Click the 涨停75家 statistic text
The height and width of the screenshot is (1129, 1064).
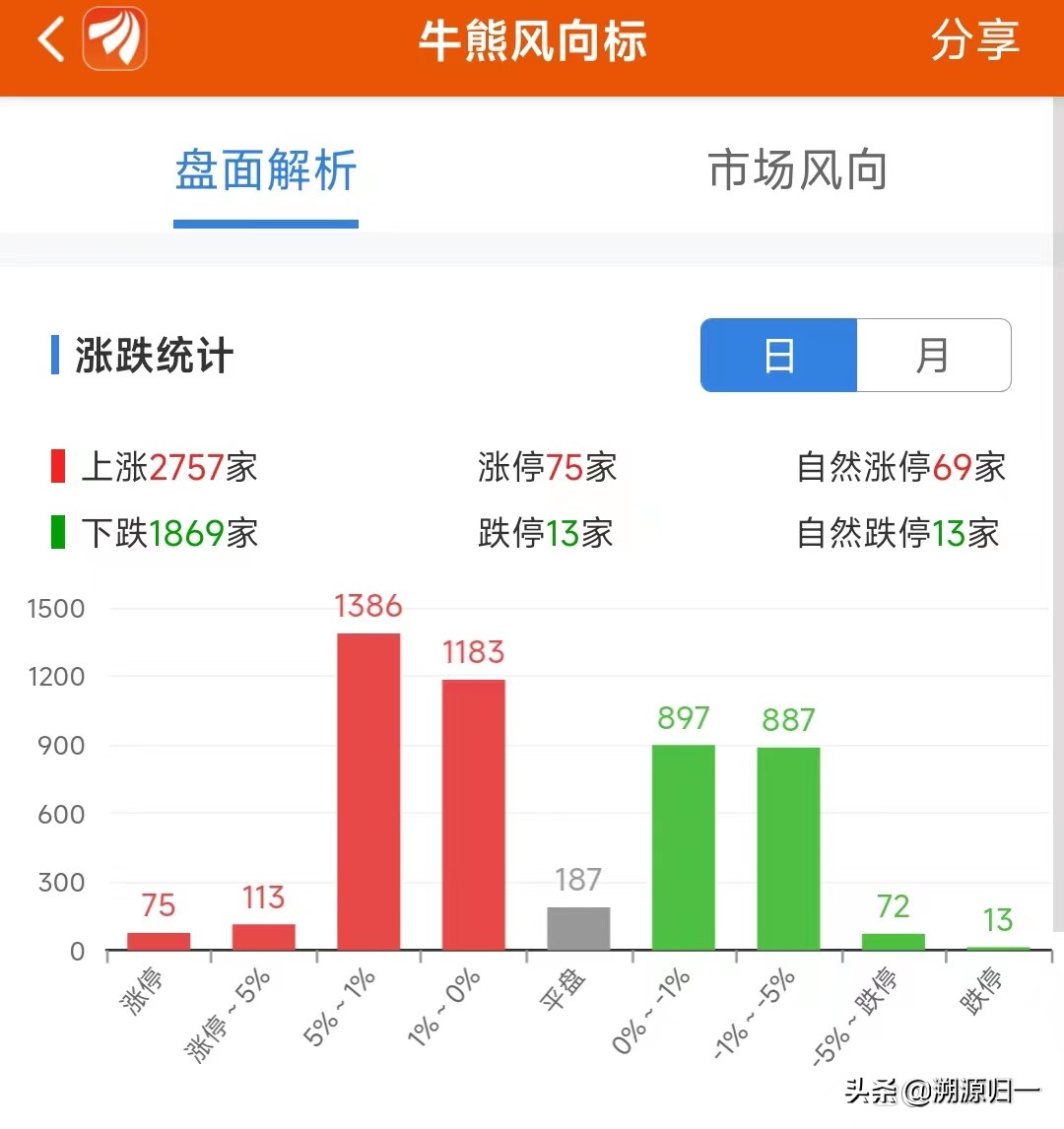(548, 467)
